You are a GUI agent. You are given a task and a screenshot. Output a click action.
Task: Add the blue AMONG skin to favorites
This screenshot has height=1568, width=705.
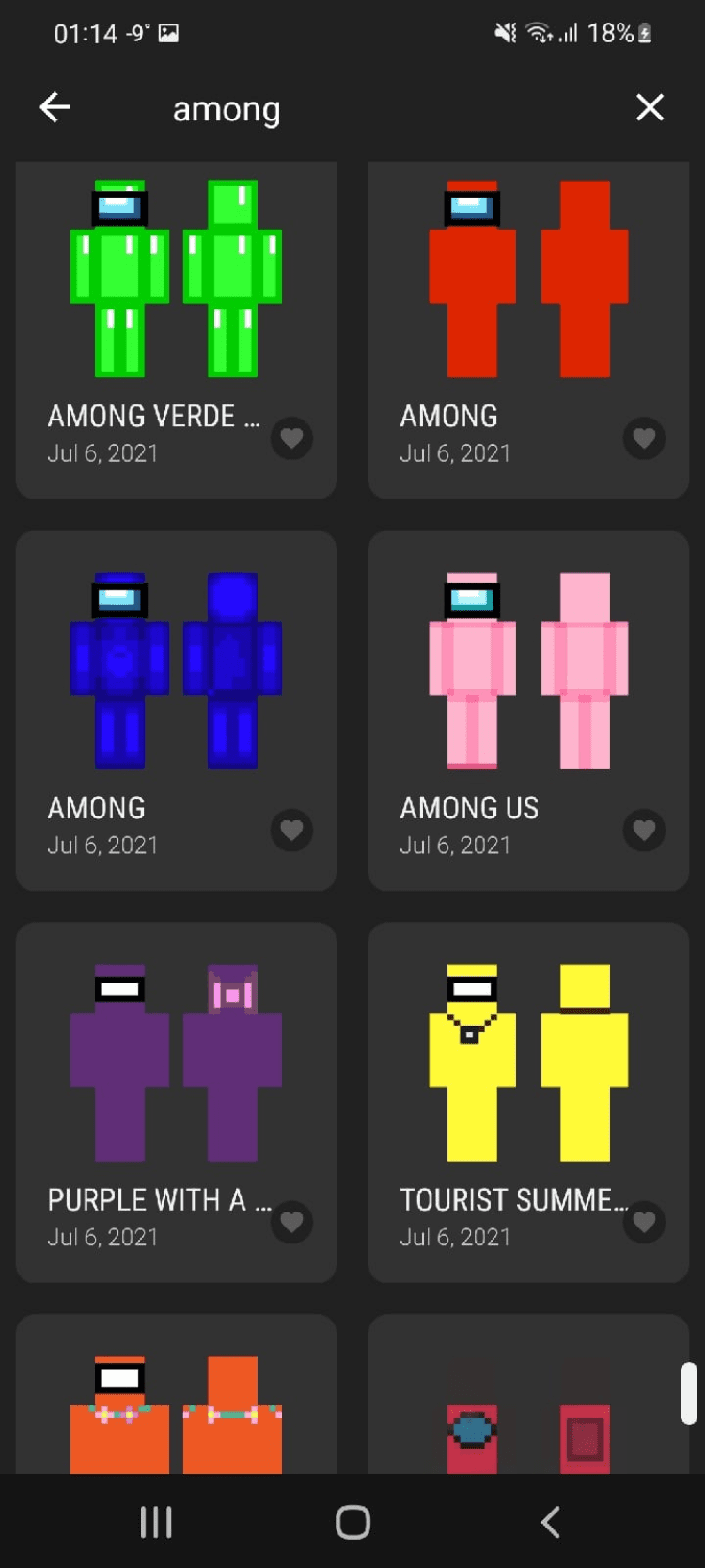point(291,831)
